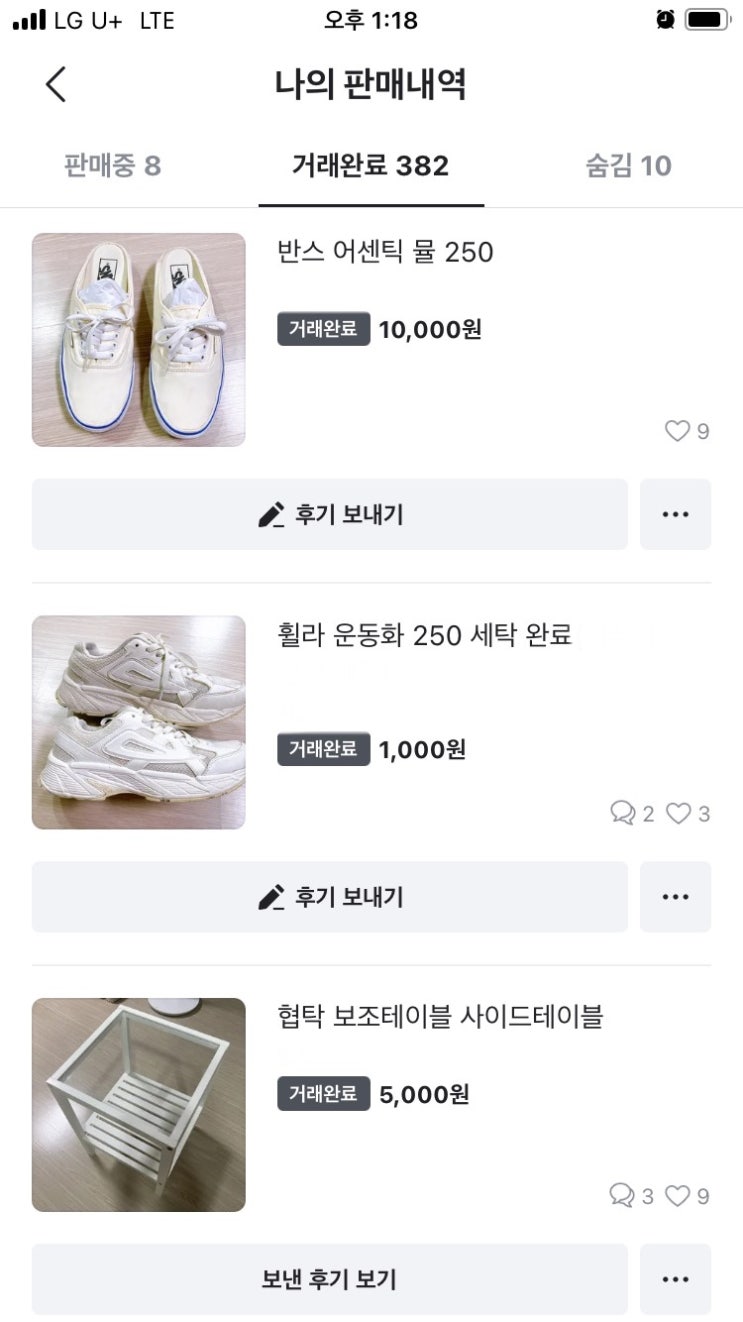This screenshot has width=743, height=1322.
Task: Open more options for 휠라 운동화
Action: tap(675, 897)
